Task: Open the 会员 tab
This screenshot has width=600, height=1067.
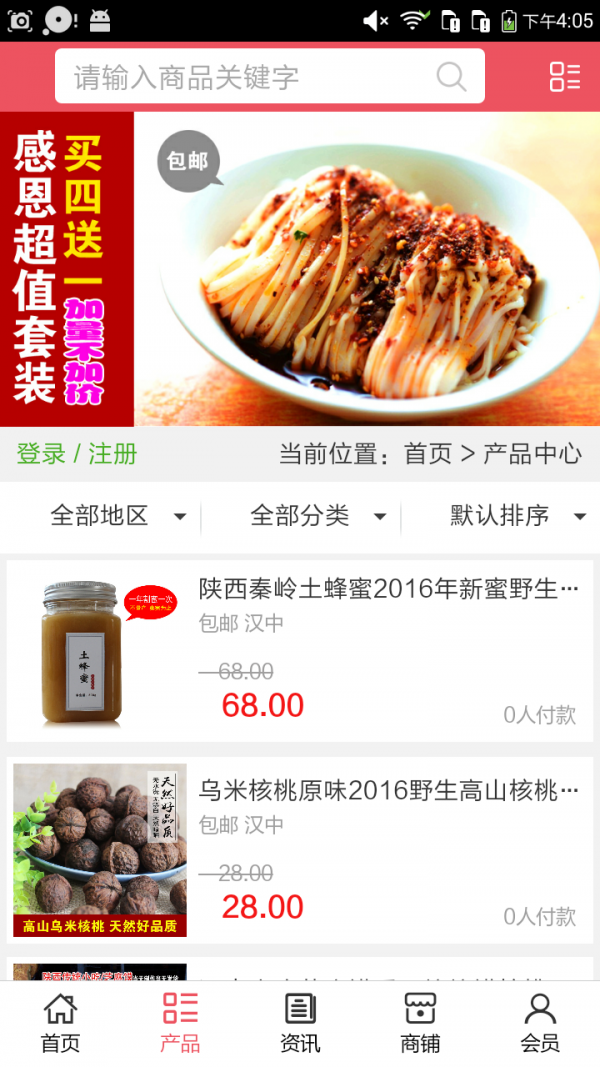Action: click(540, 1023)
